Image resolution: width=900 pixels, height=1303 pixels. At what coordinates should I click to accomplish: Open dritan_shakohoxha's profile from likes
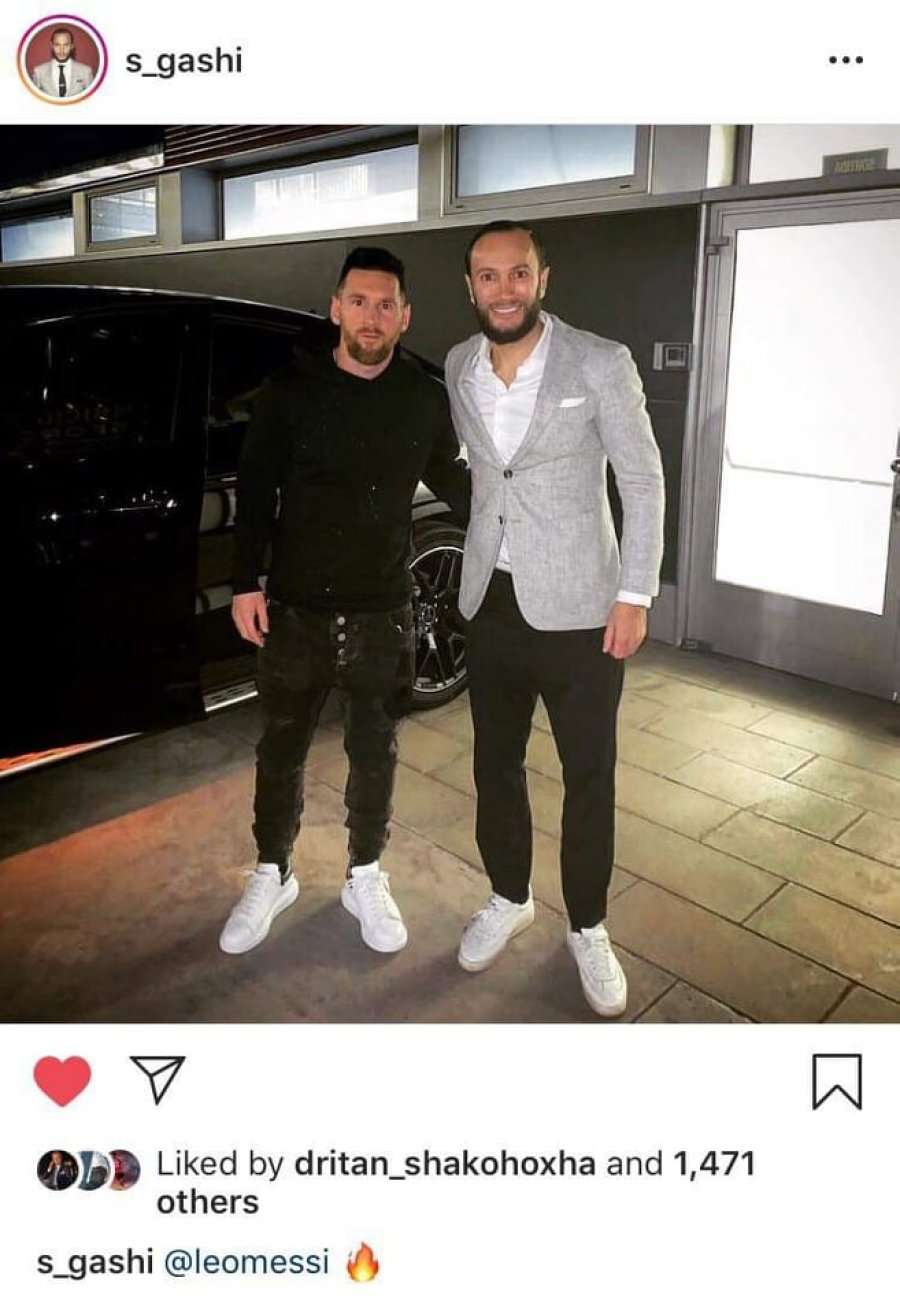pyautogui.click(x=445, y=1164)
